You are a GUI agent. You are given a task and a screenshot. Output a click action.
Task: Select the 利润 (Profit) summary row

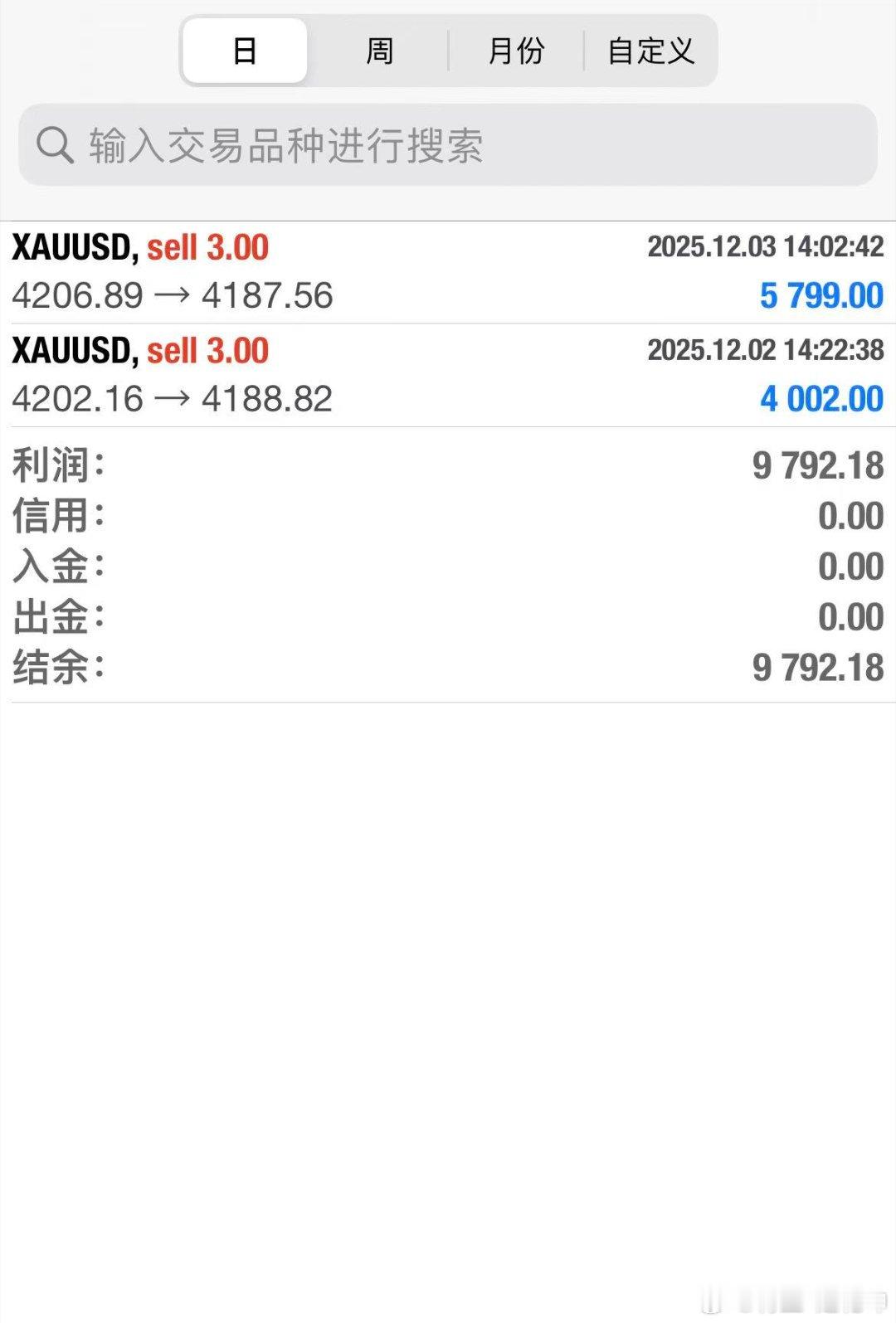tap(448, 465)
